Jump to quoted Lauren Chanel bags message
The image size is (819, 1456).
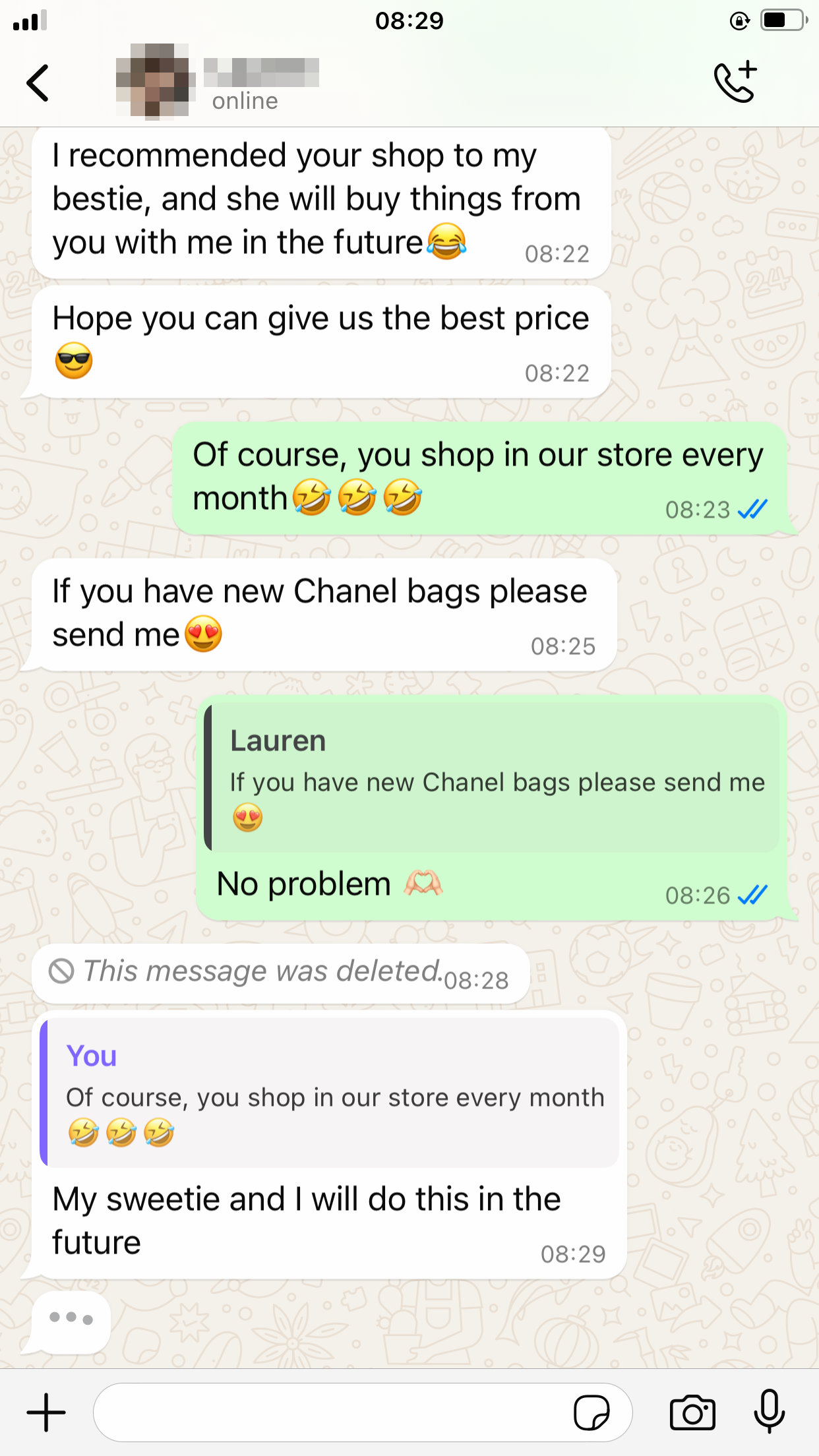[493, 778]
